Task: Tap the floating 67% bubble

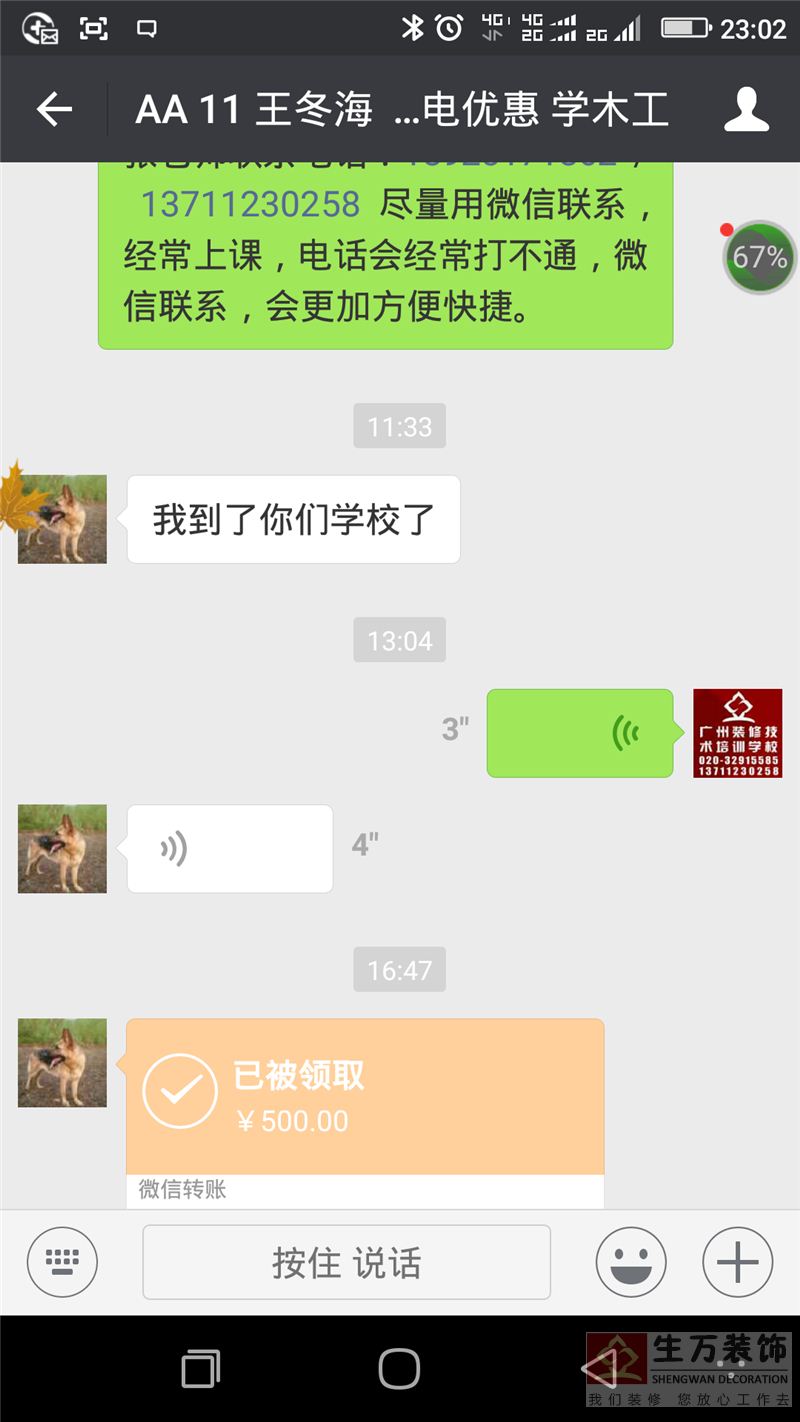Action: pyautogui.click(x=760, y=257)
